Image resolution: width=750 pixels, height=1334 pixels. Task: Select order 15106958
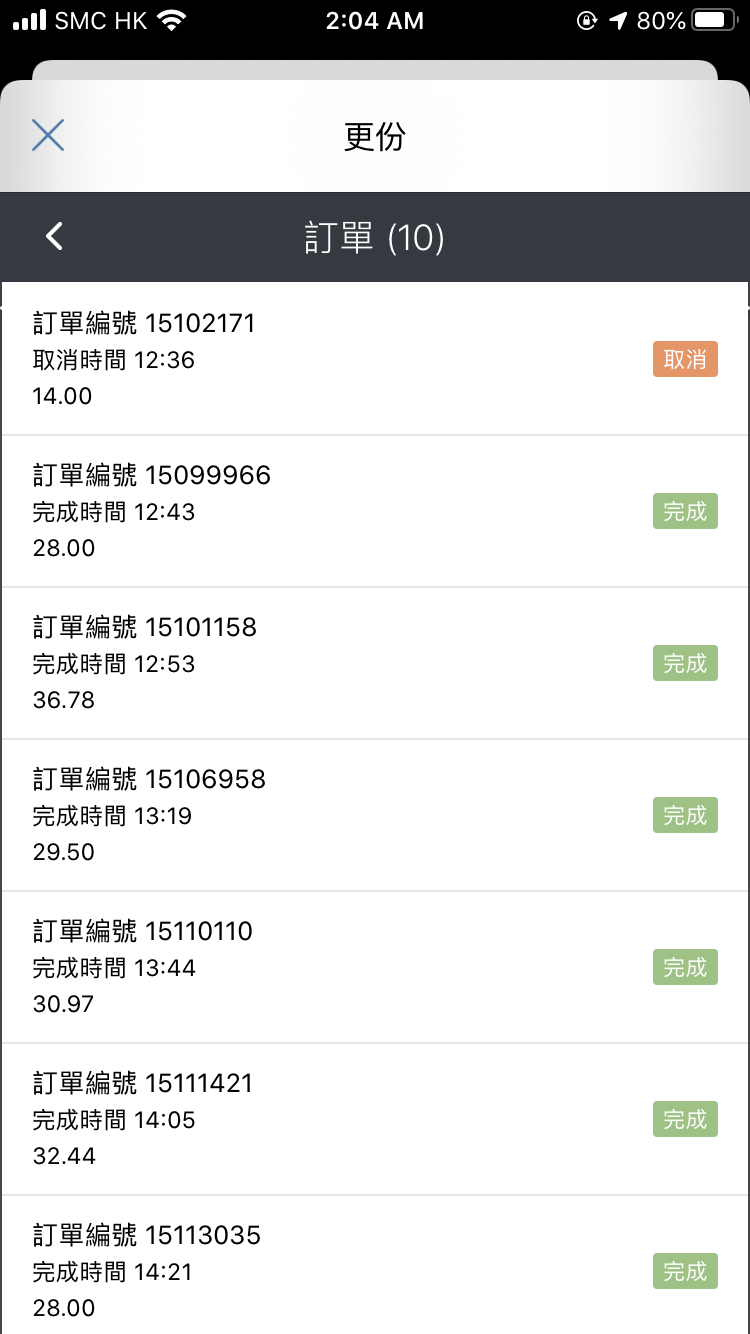[x=375, y=815]
